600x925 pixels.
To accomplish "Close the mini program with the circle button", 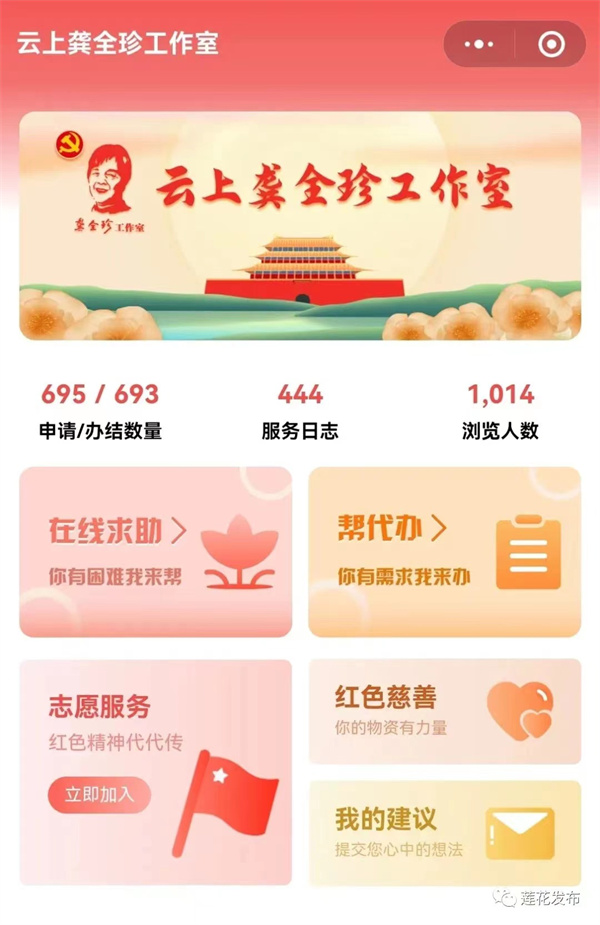I will pos(550,45).
